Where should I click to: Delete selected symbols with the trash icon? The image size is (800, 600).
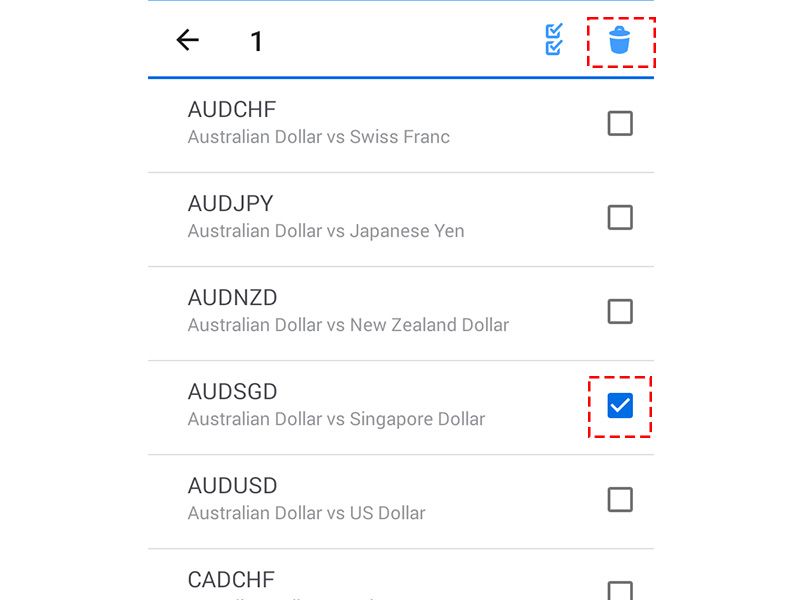(x=620, y=41)
